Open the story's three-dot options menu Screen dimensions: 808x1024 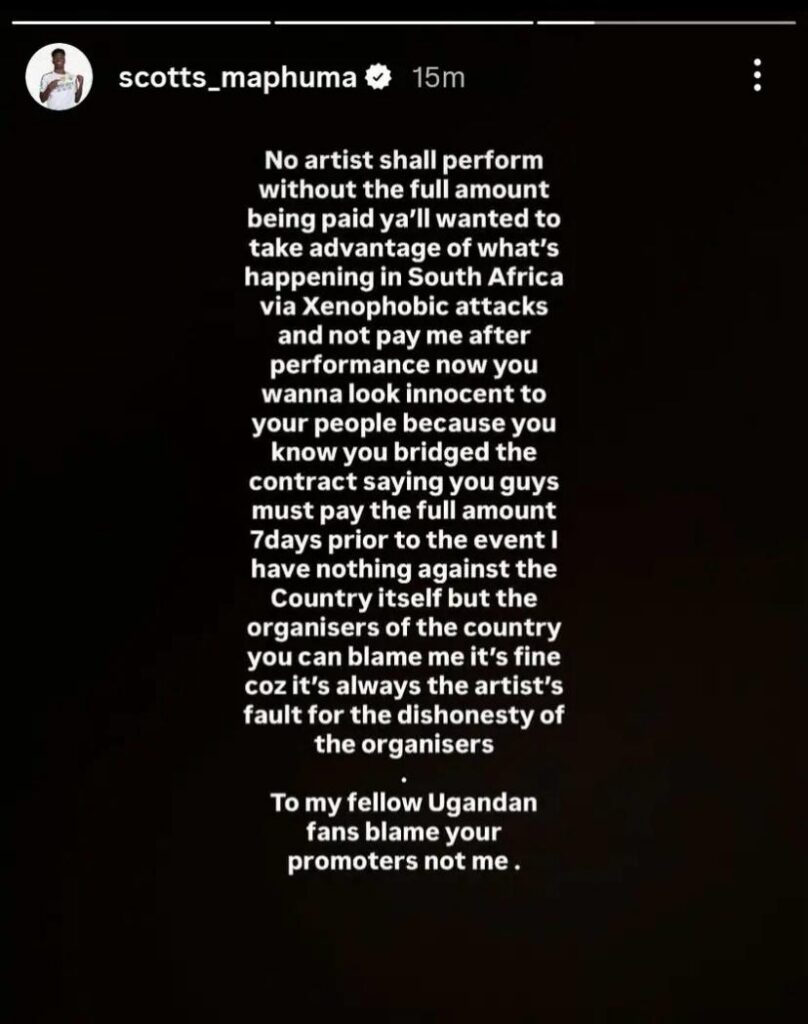click(757, 75)
